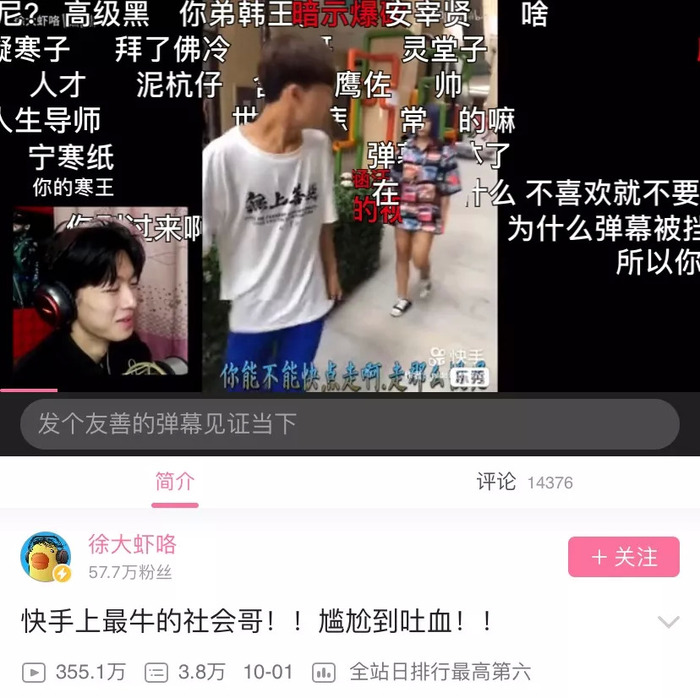Screen dimensions: 700x698
Task: Open 徐大虾咯's profile avatar
Action: 46,557
